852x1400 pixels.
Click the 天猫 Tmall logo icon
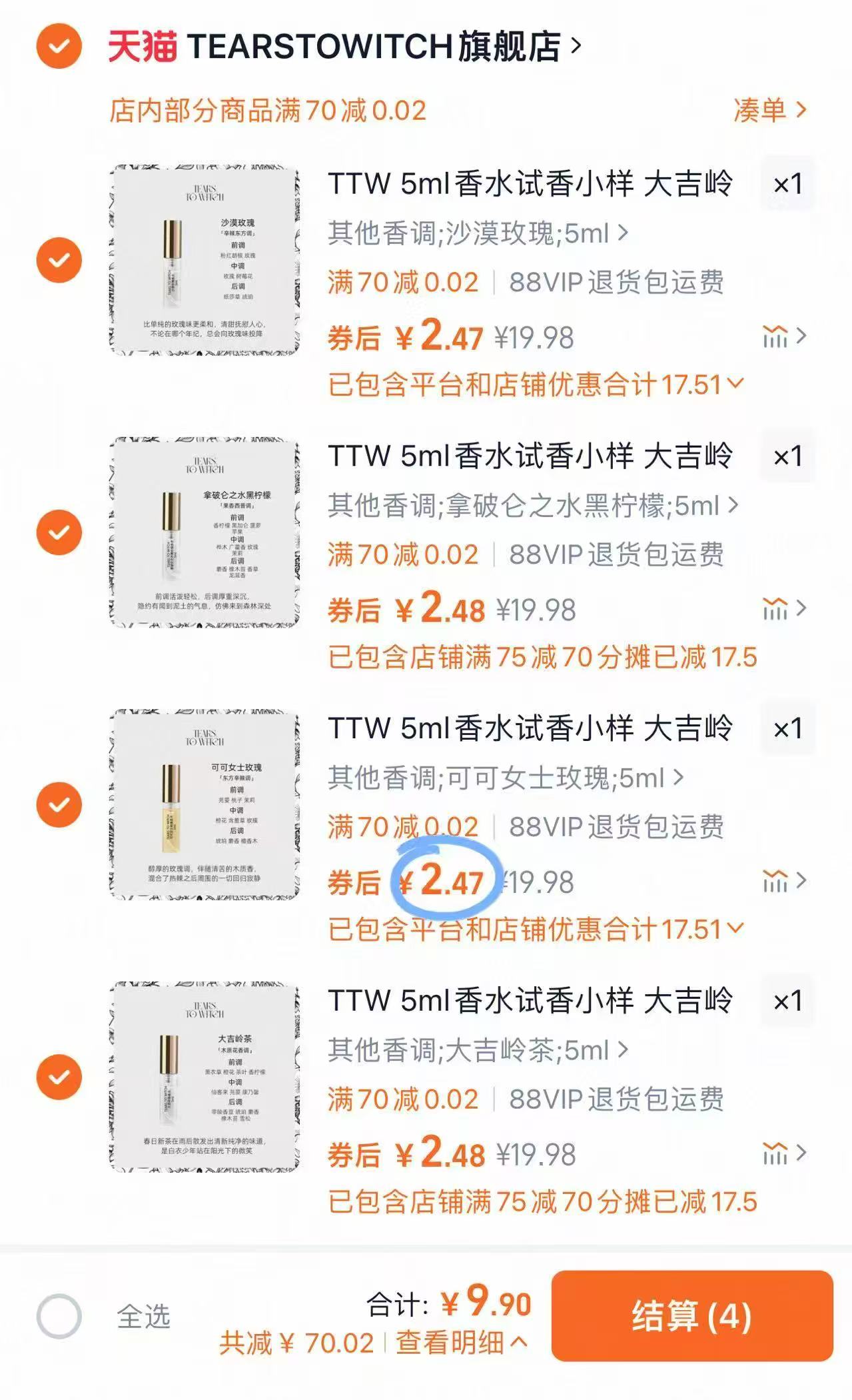tap(141, 46)
